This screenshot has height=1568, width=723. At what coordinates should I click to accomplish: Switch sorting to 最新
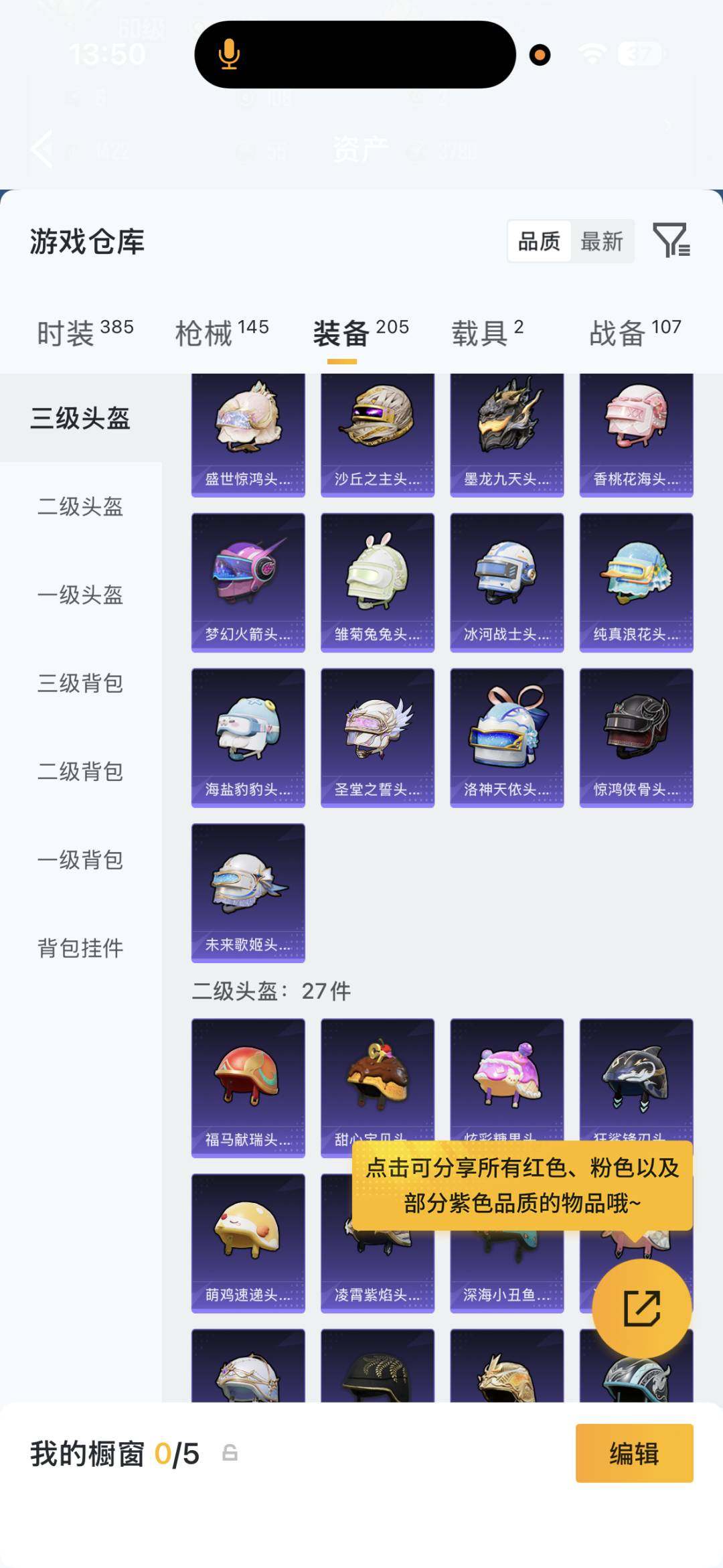coord(602,242)
